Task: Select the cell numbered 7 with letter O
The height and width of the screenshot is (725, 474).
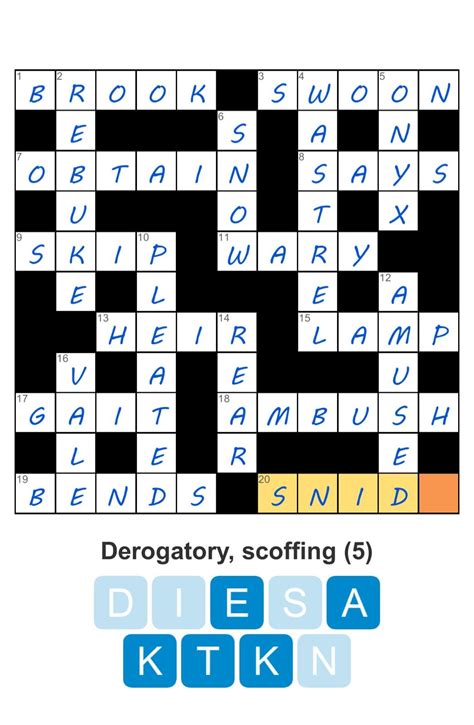Action: click(36, 171)
